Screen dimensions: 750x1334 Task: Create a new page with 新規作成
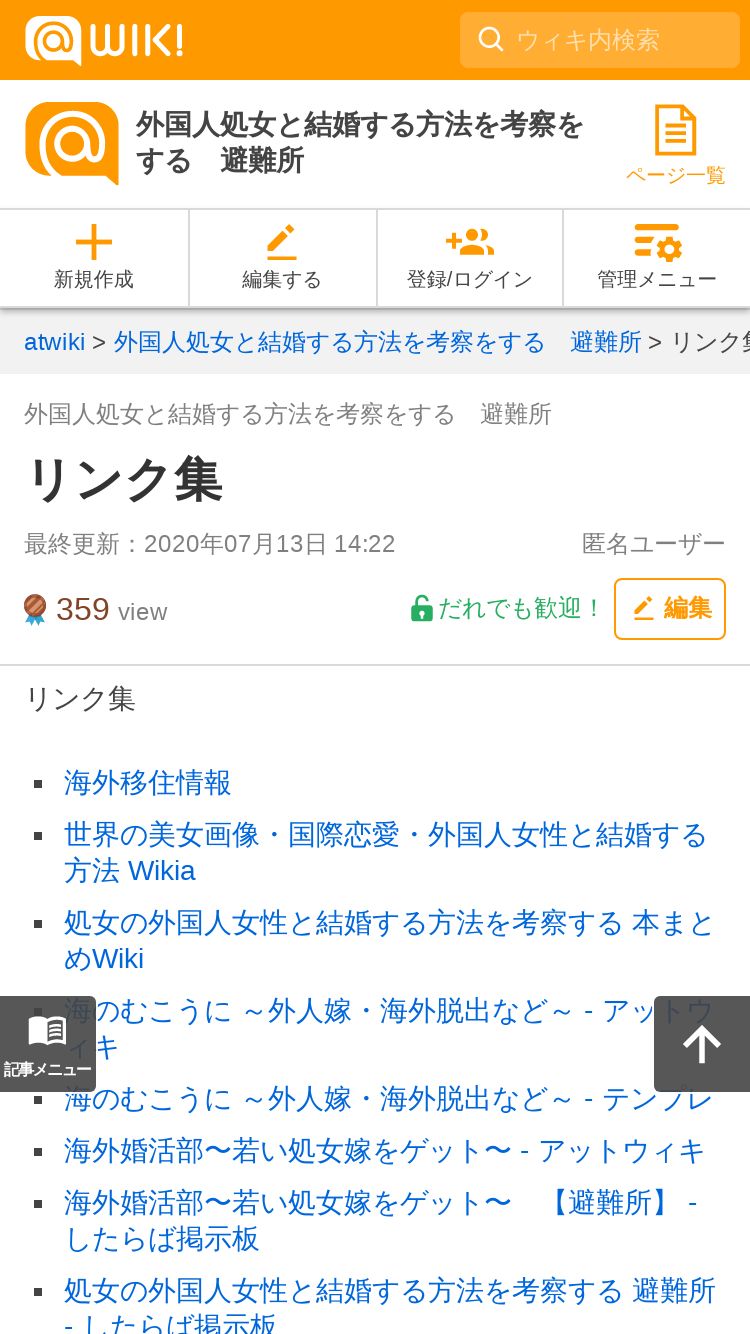[x=94, y=258]
